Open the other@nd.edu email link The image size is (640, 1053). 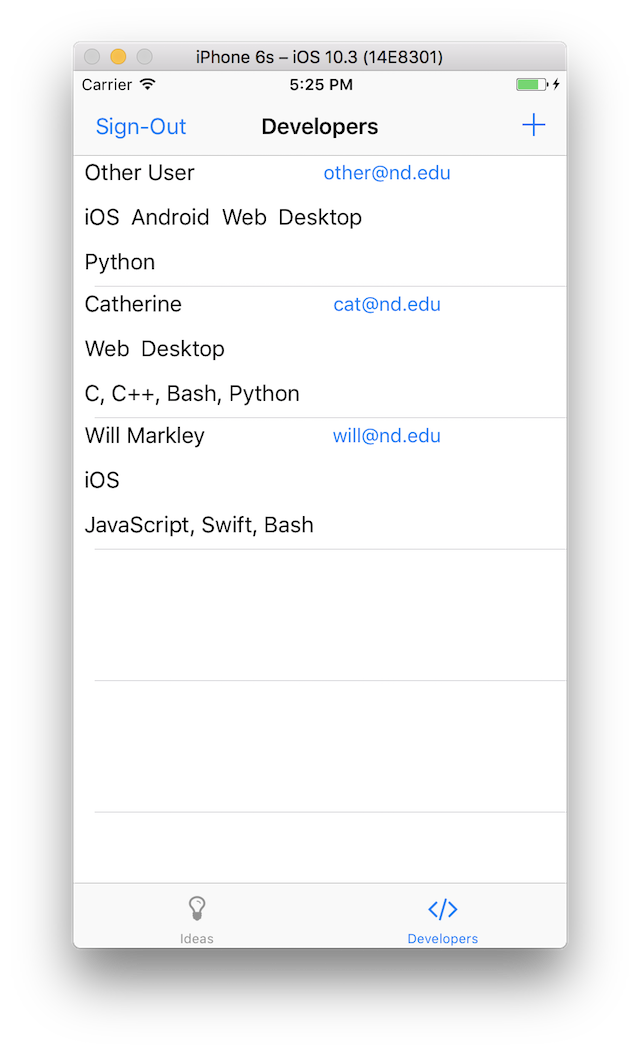pos(387,173)
